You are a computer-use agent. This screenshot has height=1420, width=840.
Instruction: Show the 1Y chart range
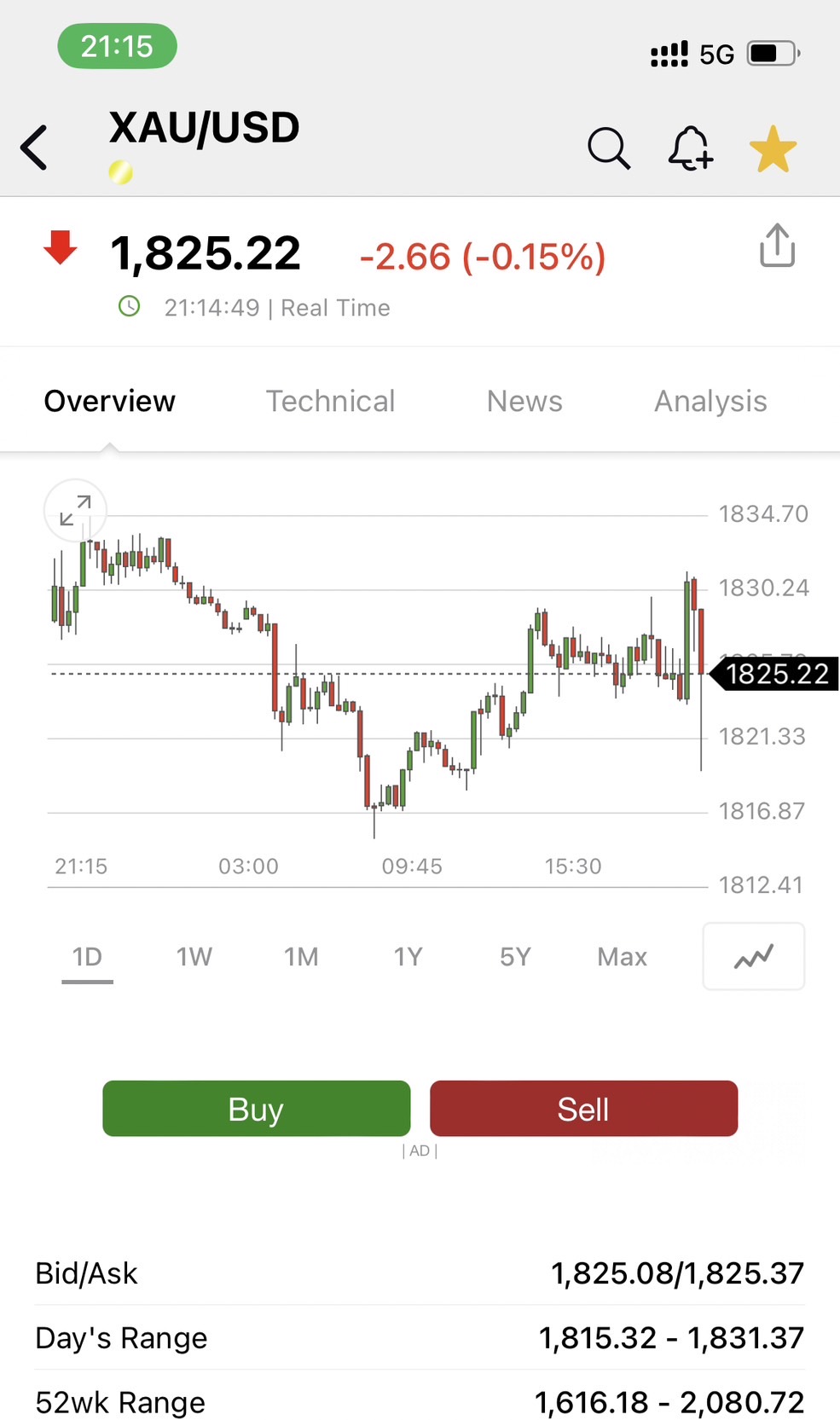point(408,957)
